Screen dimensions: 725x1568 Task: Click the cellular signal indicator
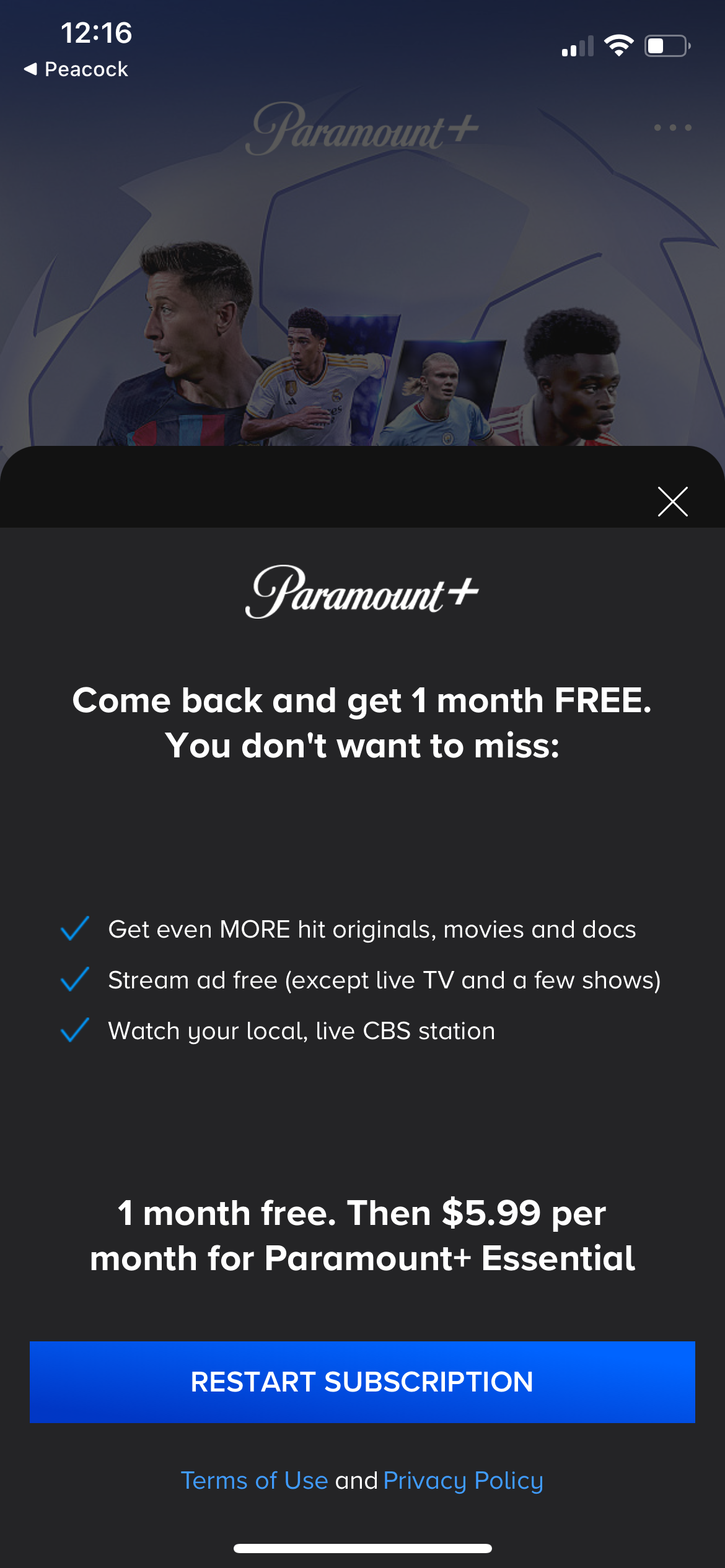click(x=578, y=45)
